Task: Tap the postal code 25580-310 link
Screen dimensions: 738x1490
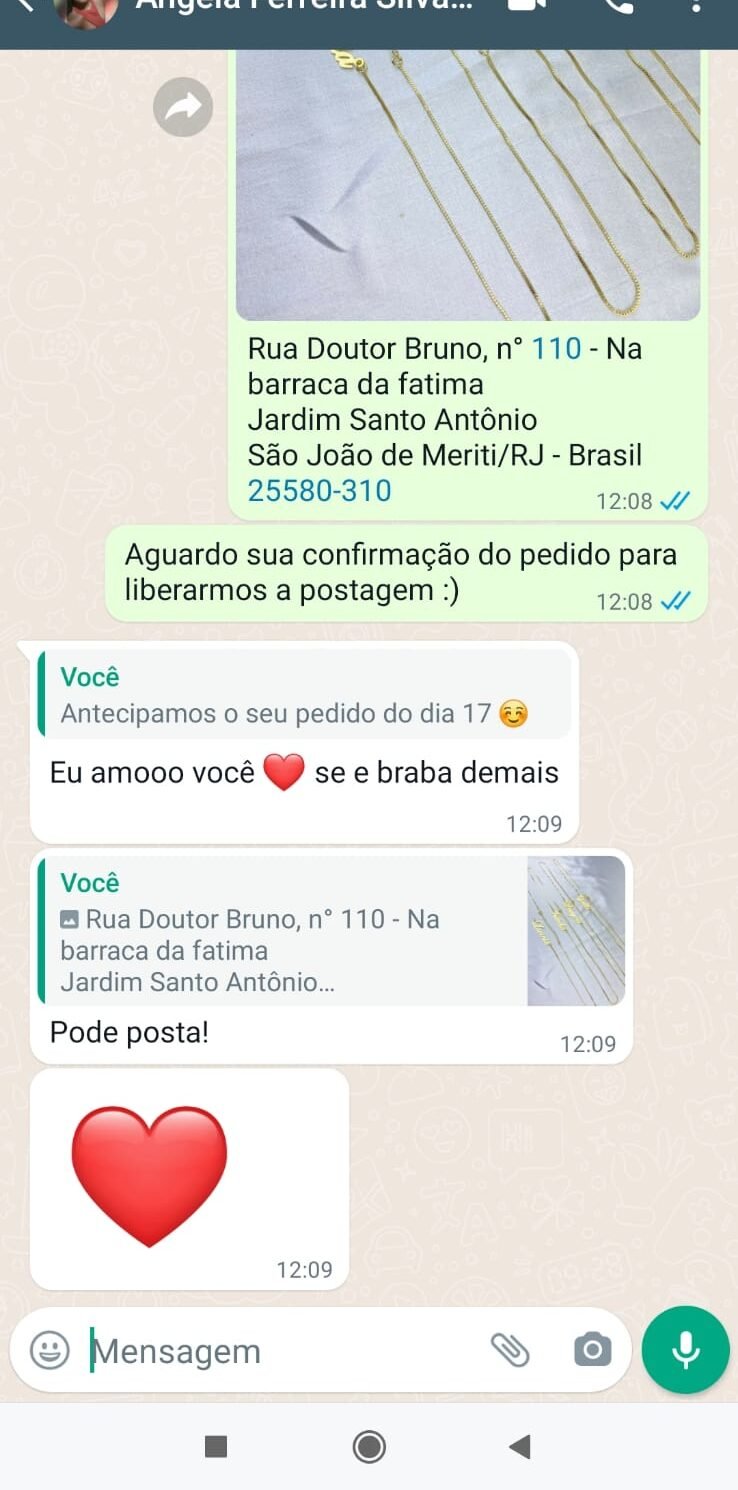Action: (x=319, y=491)
